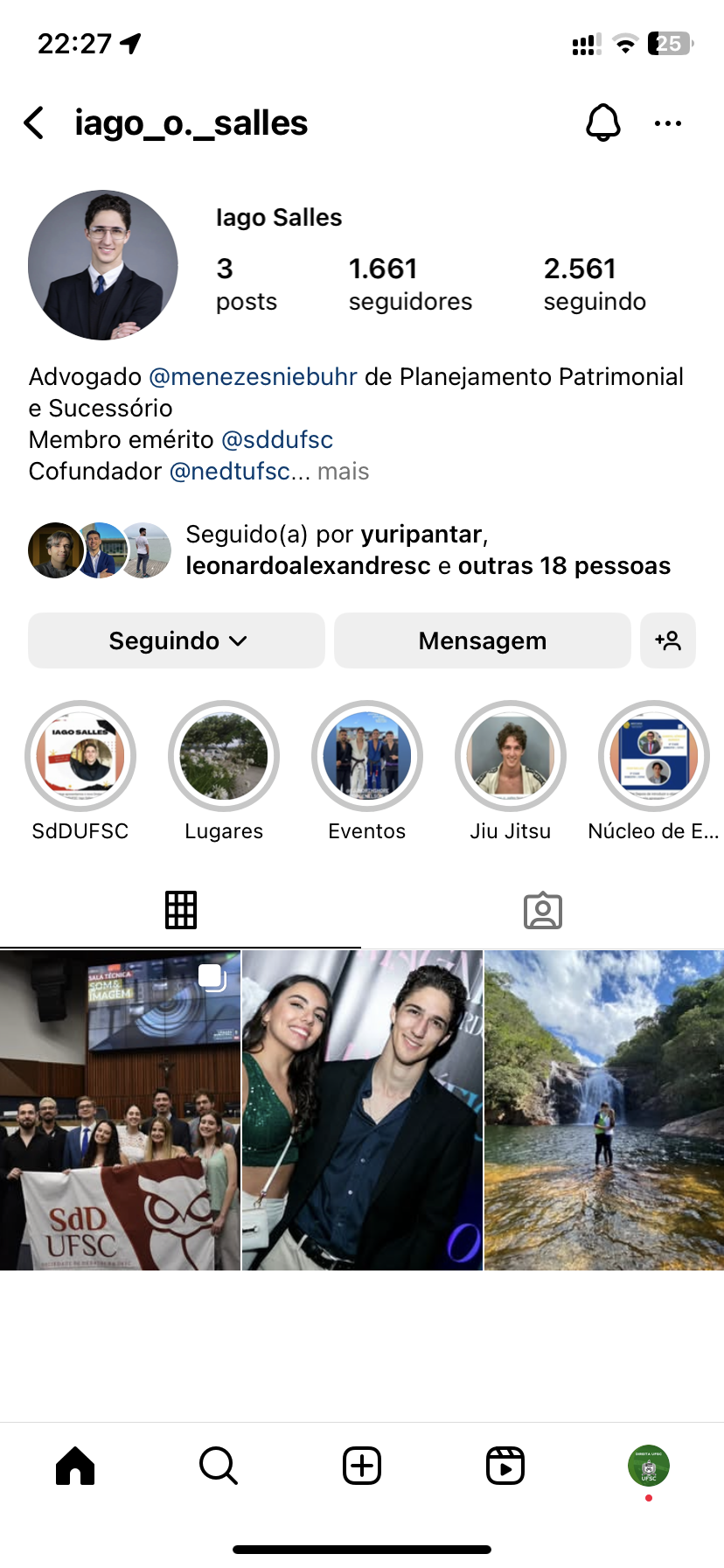Open the Search tab in bottom bar
The height and width of the screenshot is (1568, 724).
coord(219,1466)
